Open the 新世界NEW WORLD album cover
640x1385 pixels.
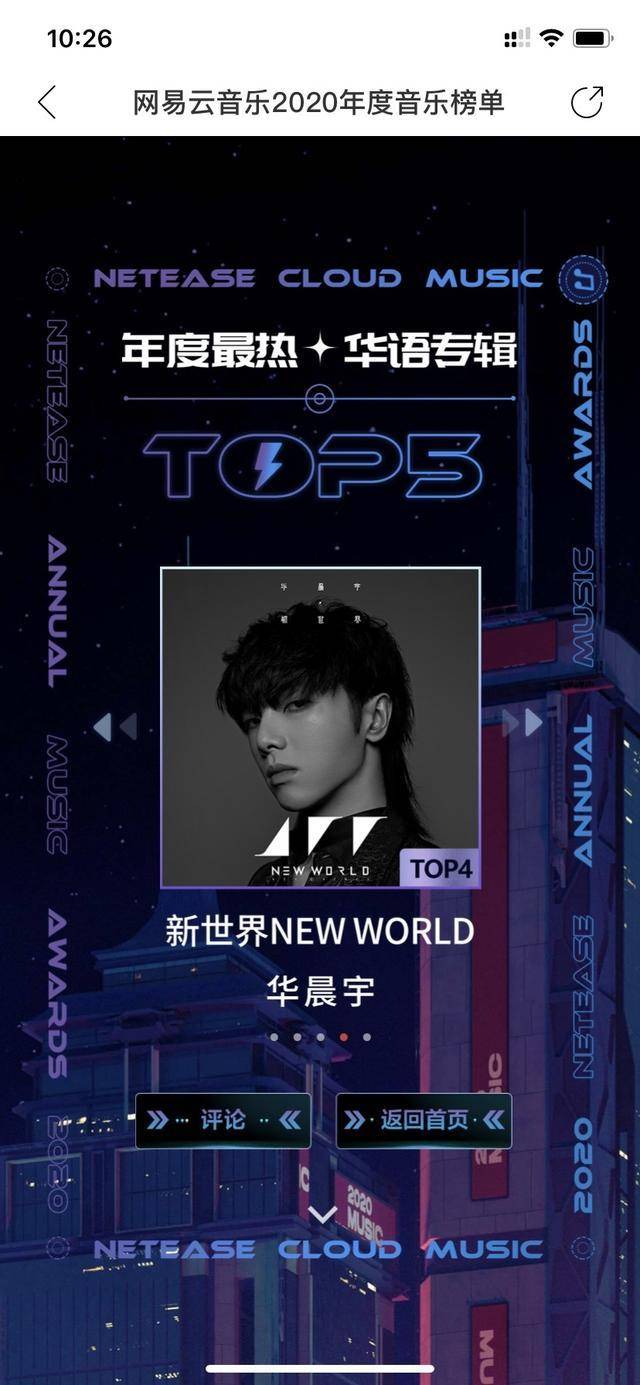tap(320, 727)
